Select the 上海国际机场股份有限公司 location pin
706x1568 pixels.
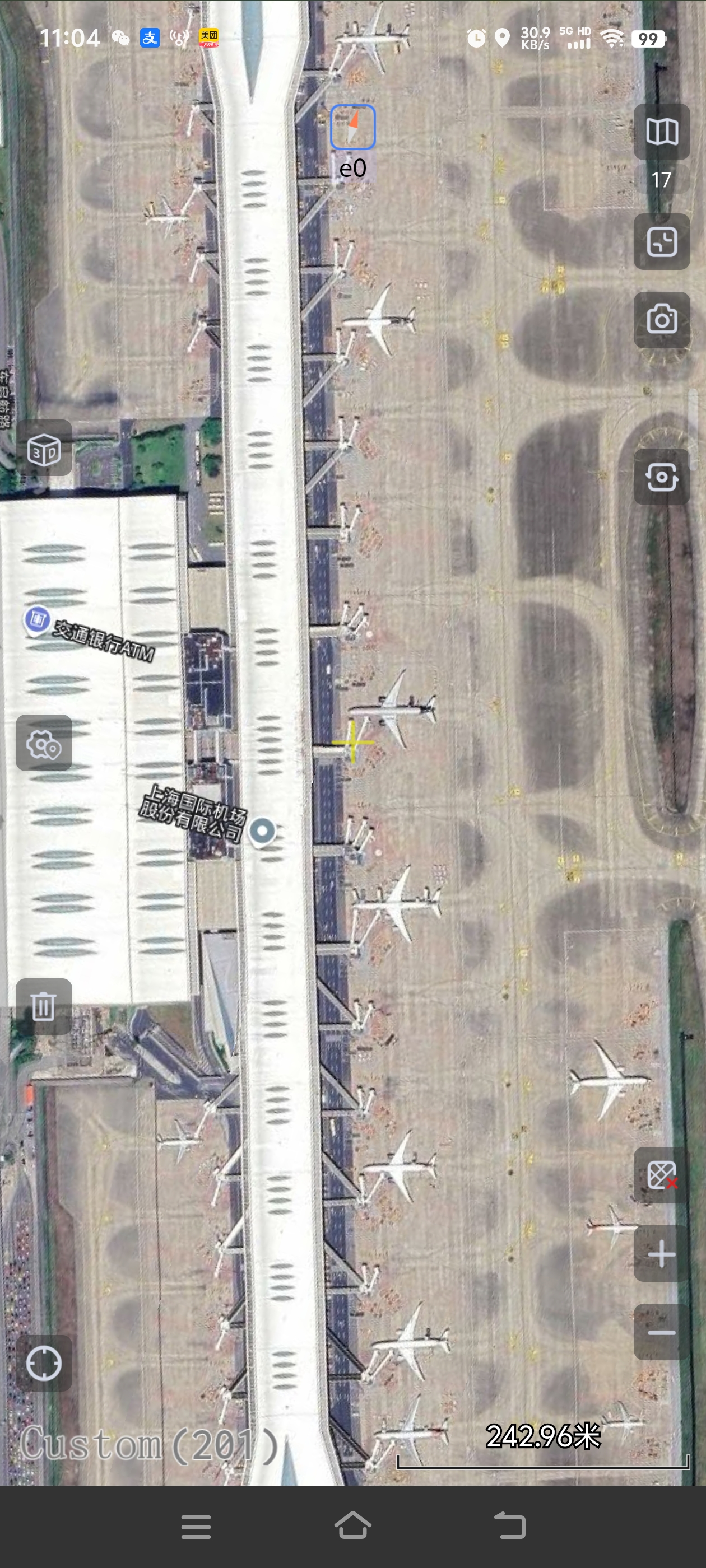click(263, 830)
